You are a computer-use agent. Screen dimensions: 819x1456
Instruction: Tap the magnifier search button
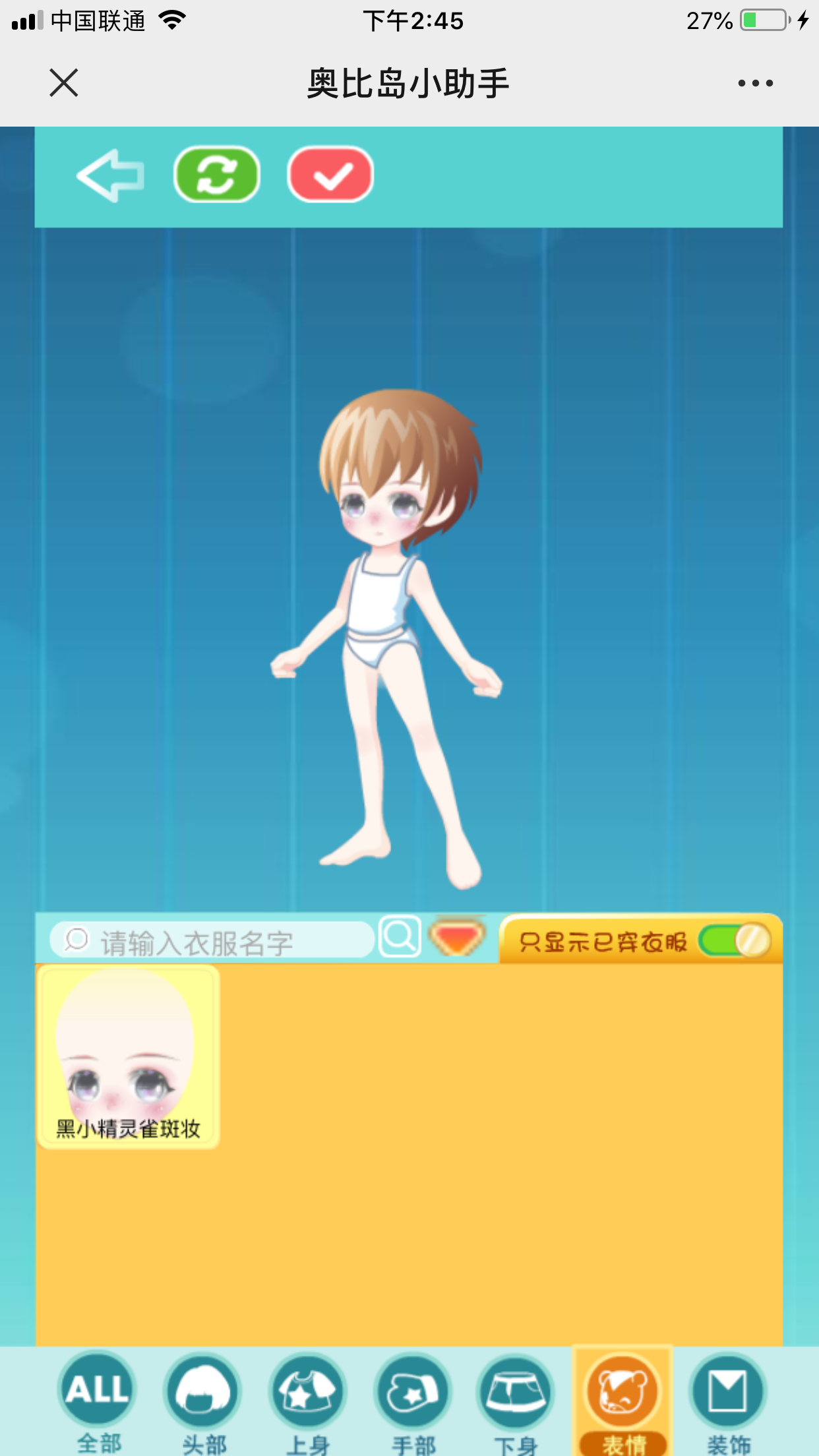[x=400, y=936]
